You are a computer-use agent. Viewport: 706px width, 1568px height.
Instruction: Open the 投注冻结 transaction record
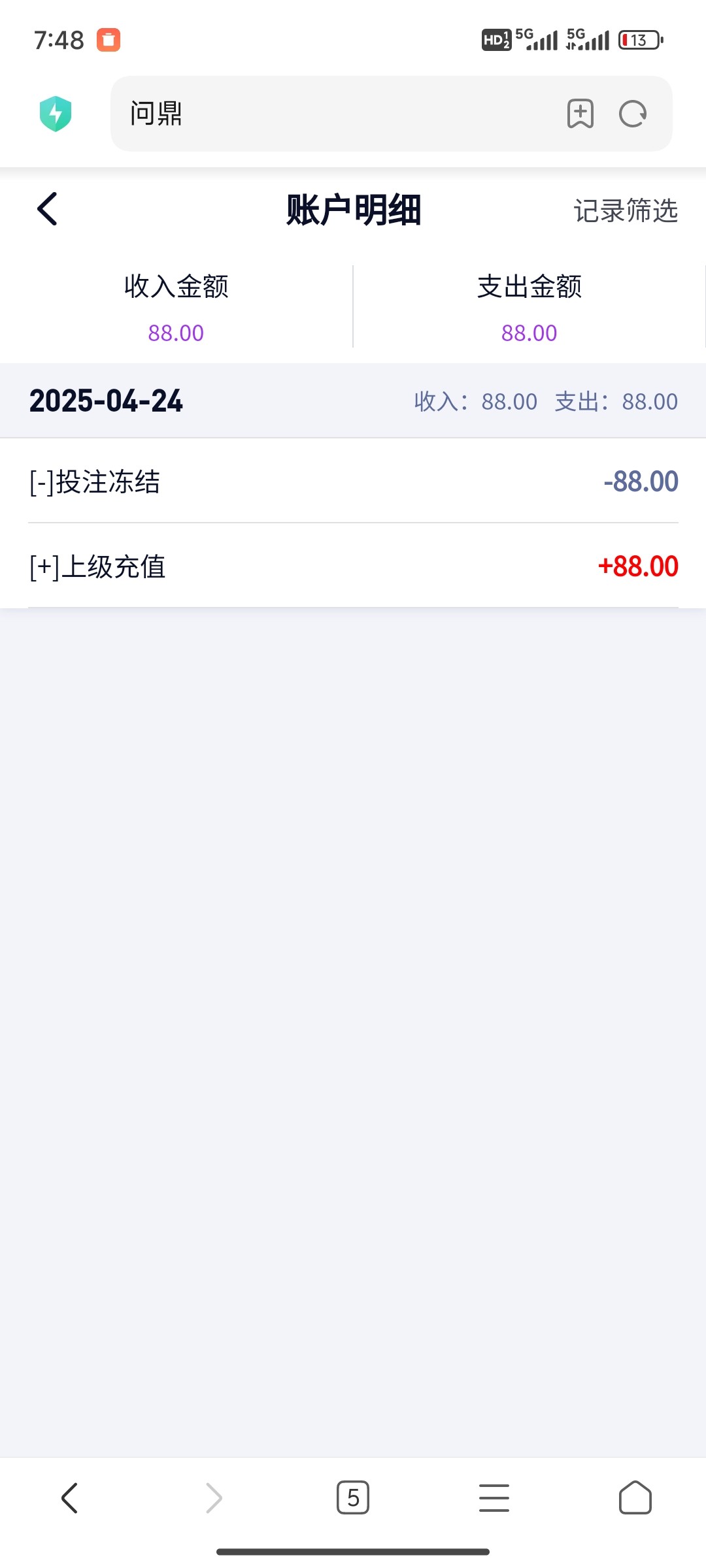(x=353, y=482)
